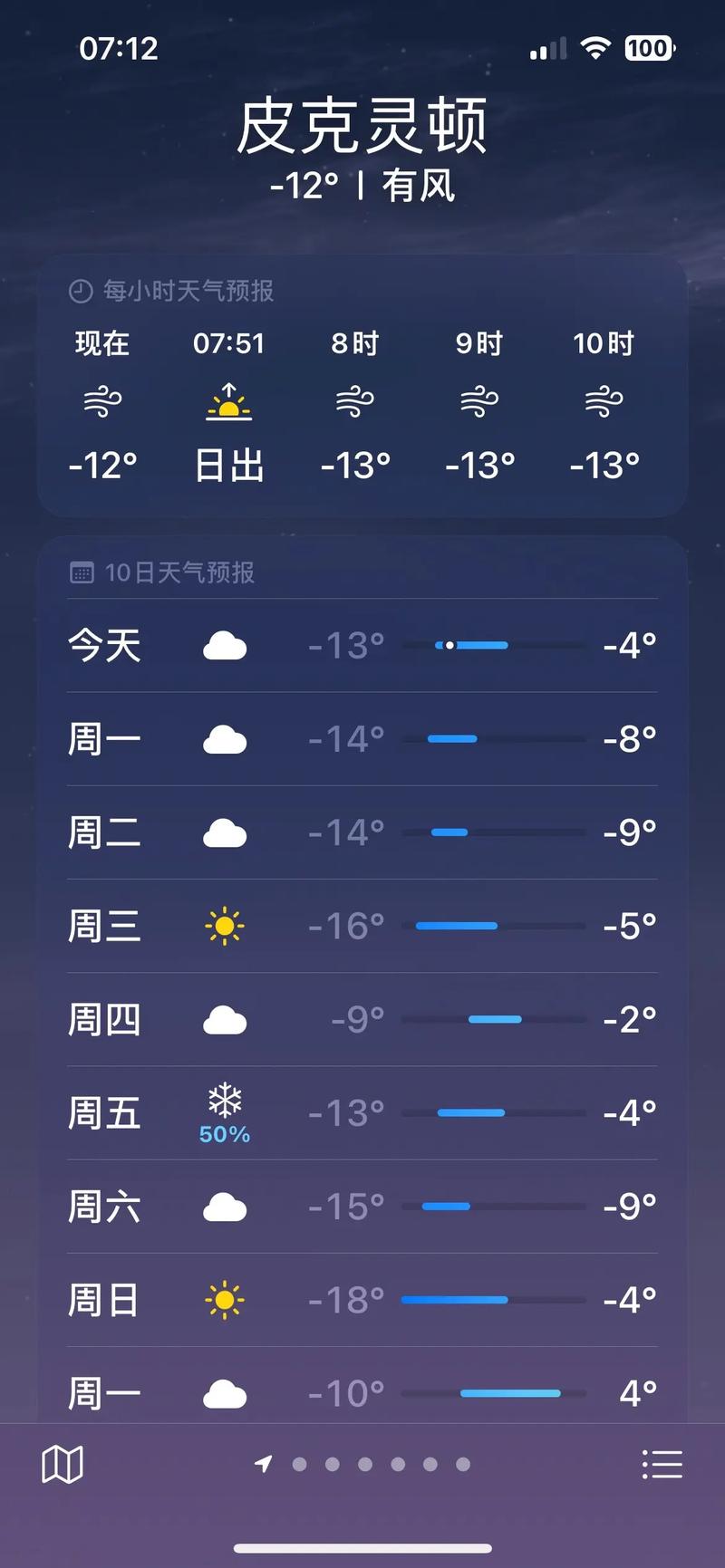Expand the 周日 forecast row
This screenshot has width=725, height=1568.
[362, 1299]
